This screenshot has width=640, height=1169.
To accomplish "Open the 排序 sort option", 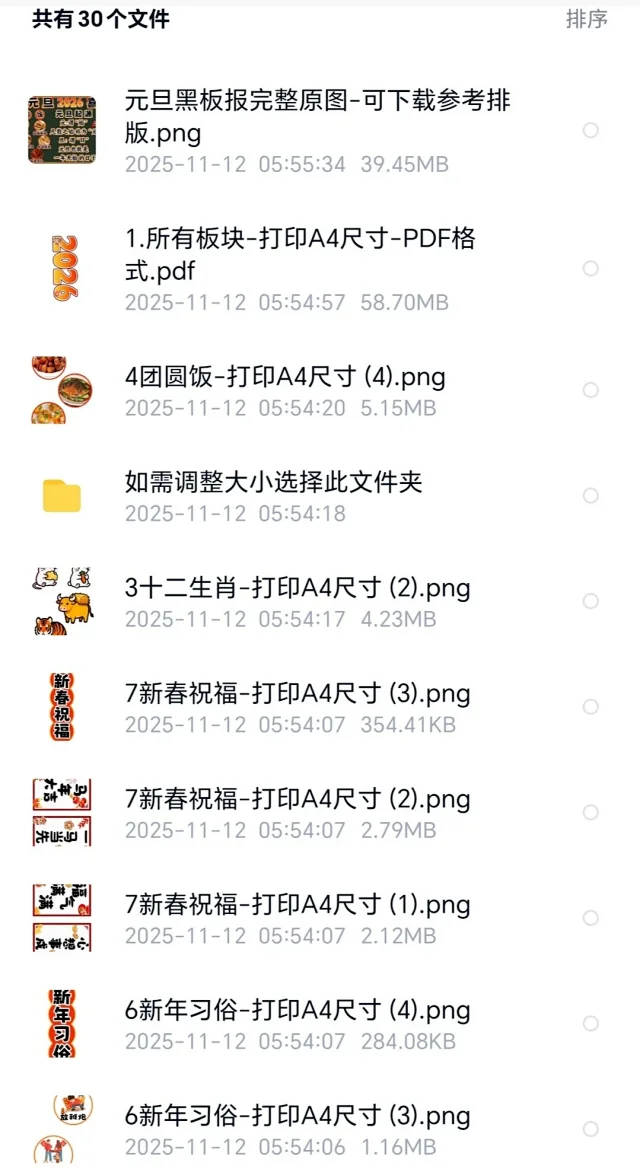I will click(x=586, y=19).
